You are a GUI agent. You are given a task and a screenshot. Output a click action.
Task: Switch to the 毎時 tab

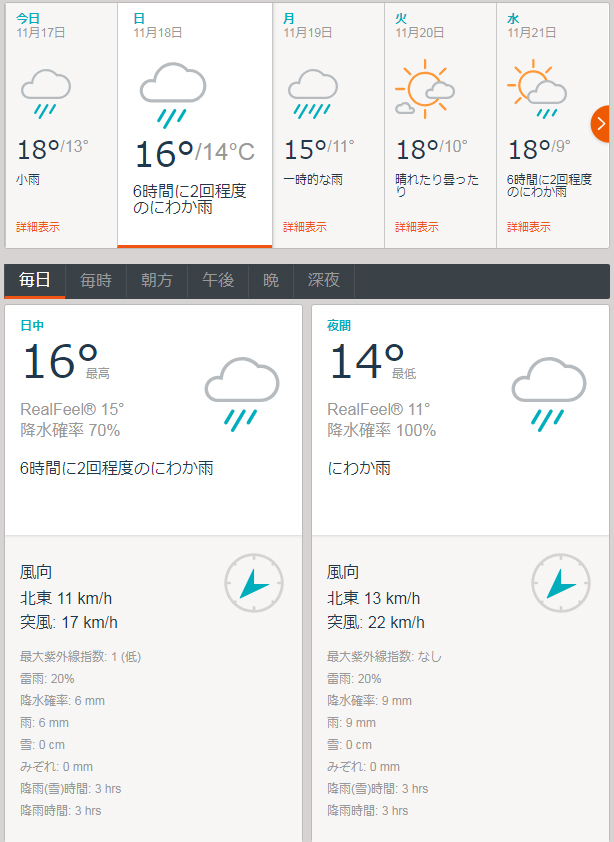click(x=96, y=281)
